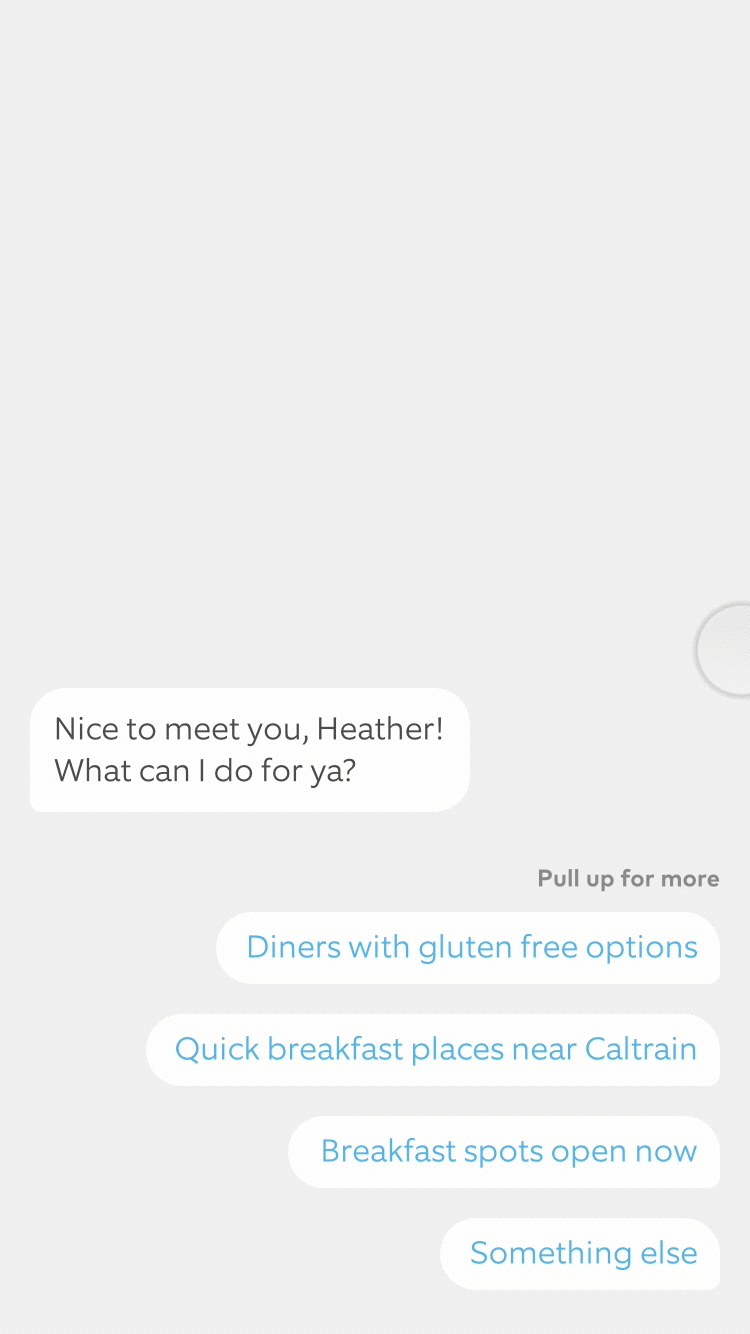Select "Diners with gluten free options" suggestion
This screenshot has height=1334, width=750.
click(468, 947)
